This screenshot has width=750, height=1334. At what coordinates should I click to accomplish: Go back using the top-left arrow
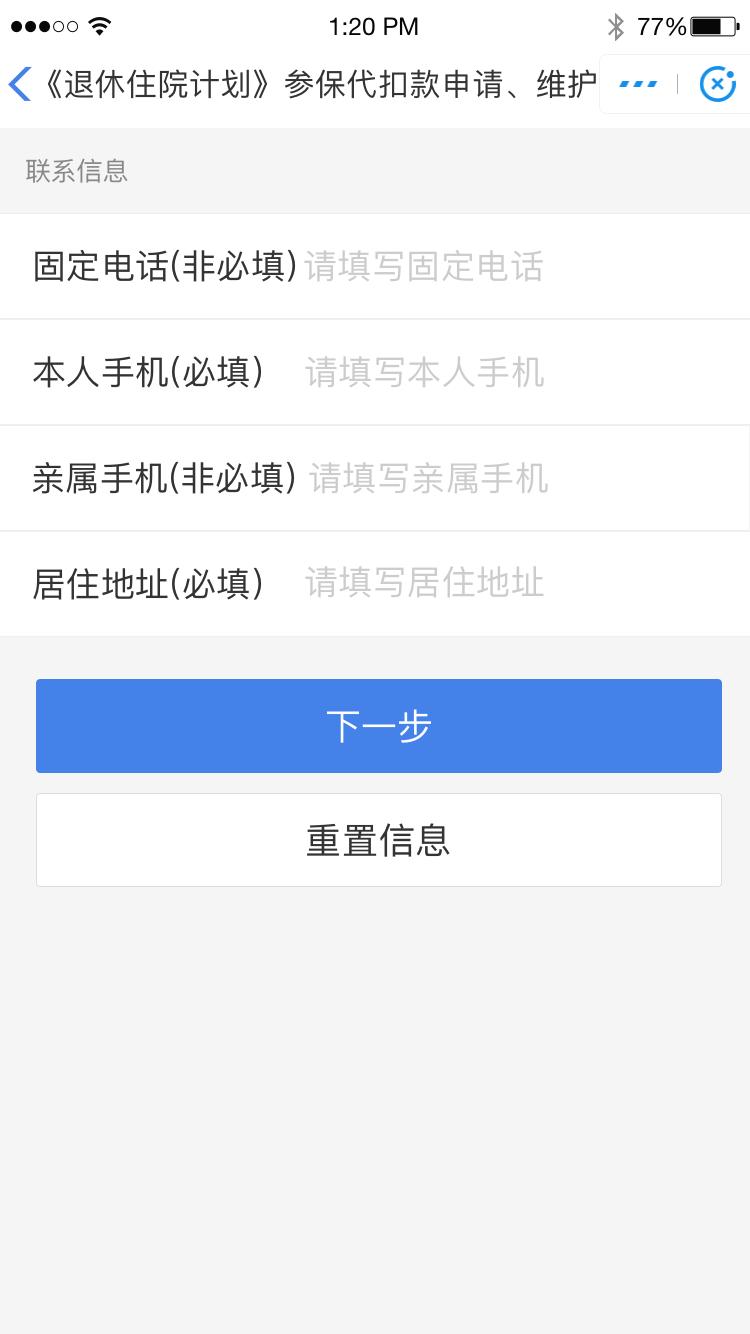point(20,84)
